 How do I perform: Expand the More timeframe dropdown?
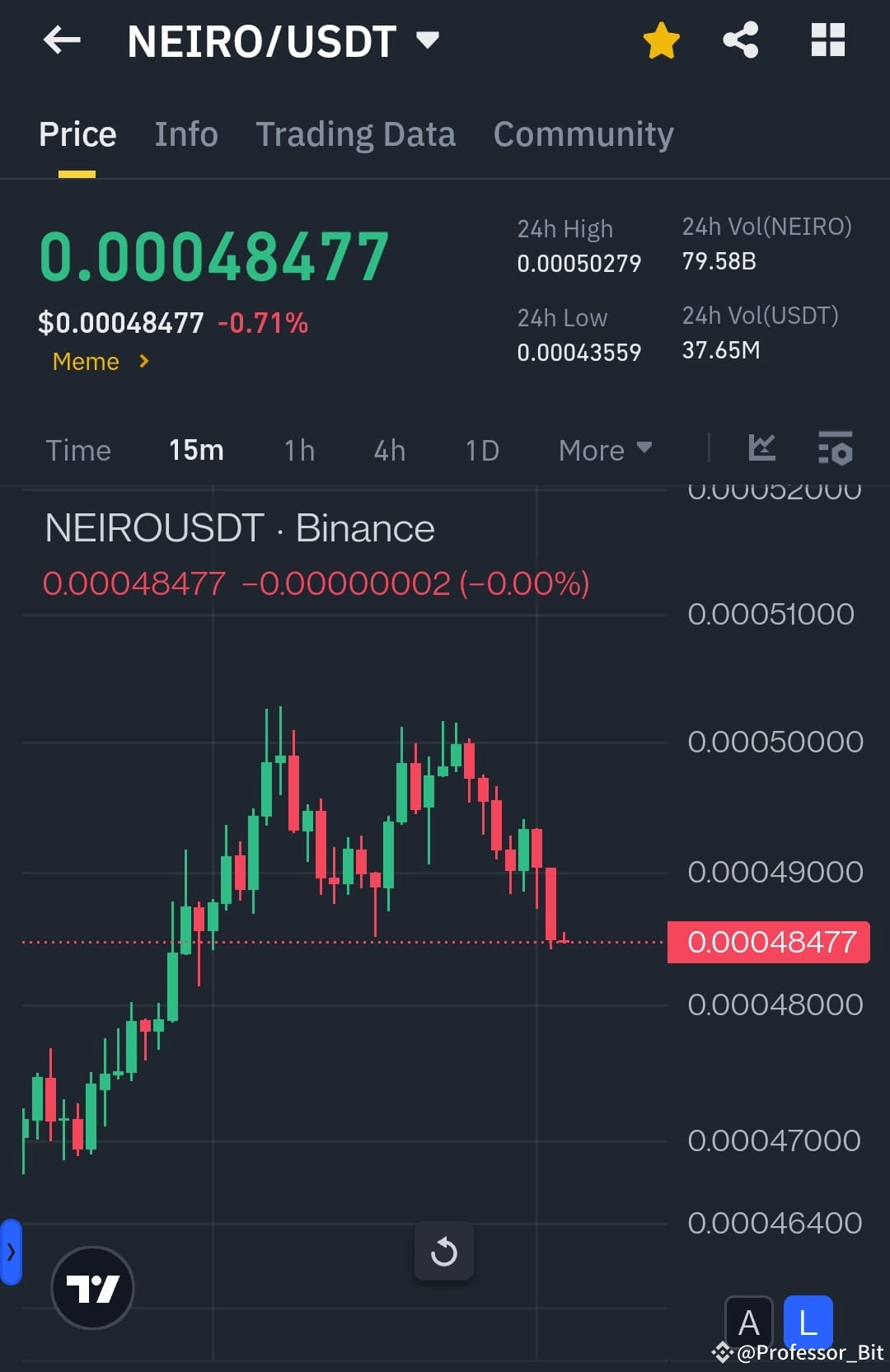click(604, 450)
